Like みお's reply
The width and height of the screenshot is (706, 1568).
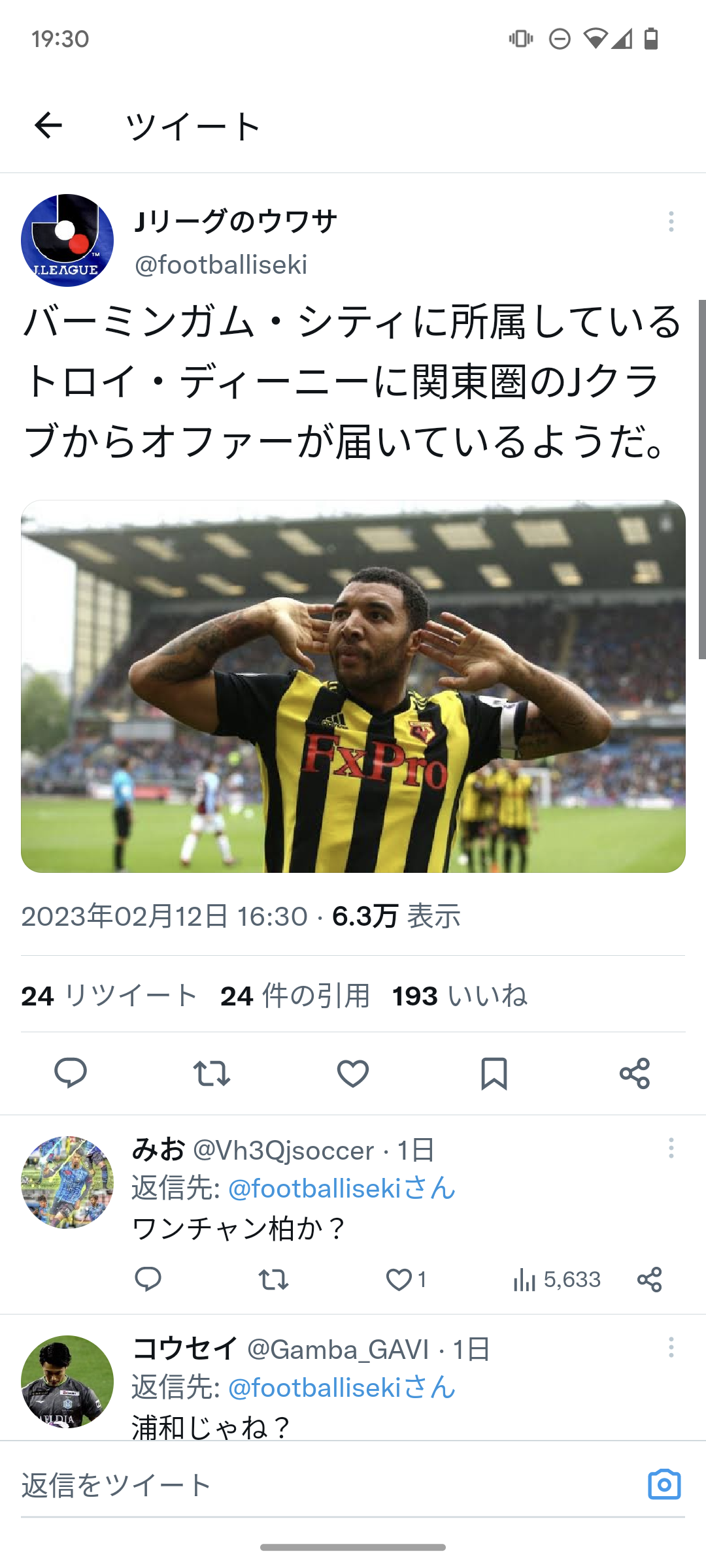click(399, 1279)
